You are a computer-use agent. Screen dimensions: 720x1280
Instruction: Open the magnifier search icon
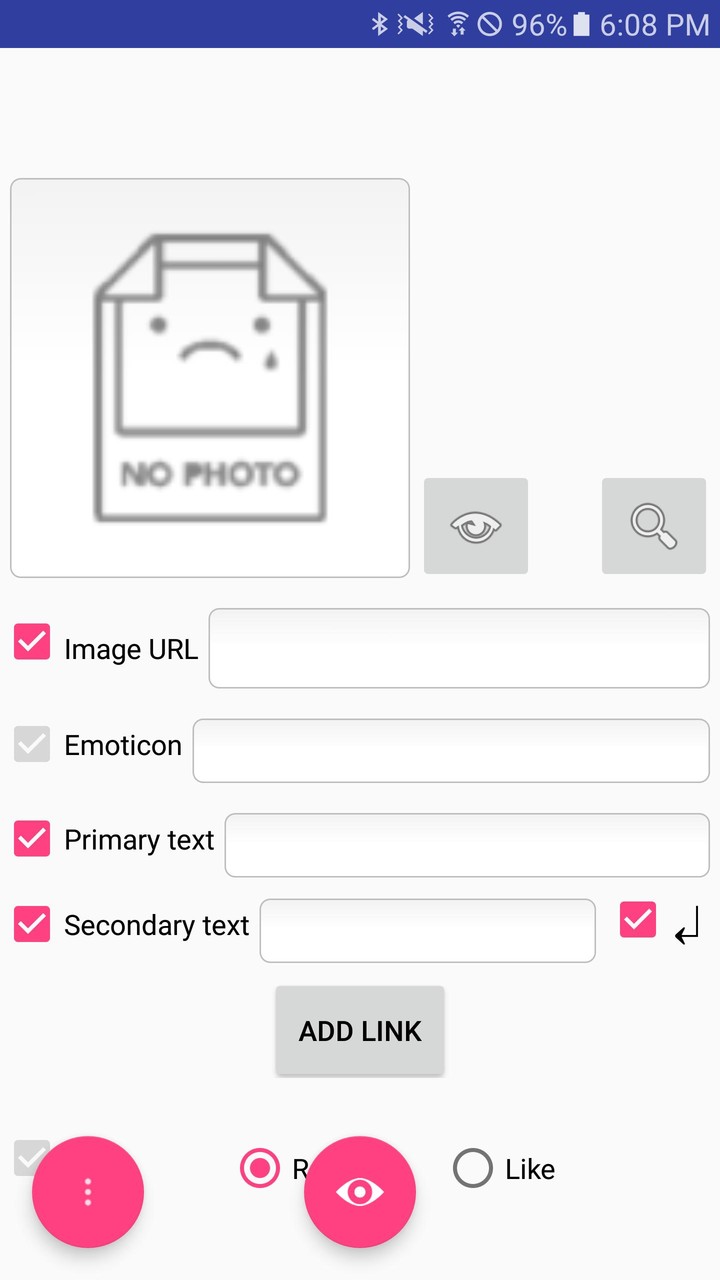click(x=653, y=525)
